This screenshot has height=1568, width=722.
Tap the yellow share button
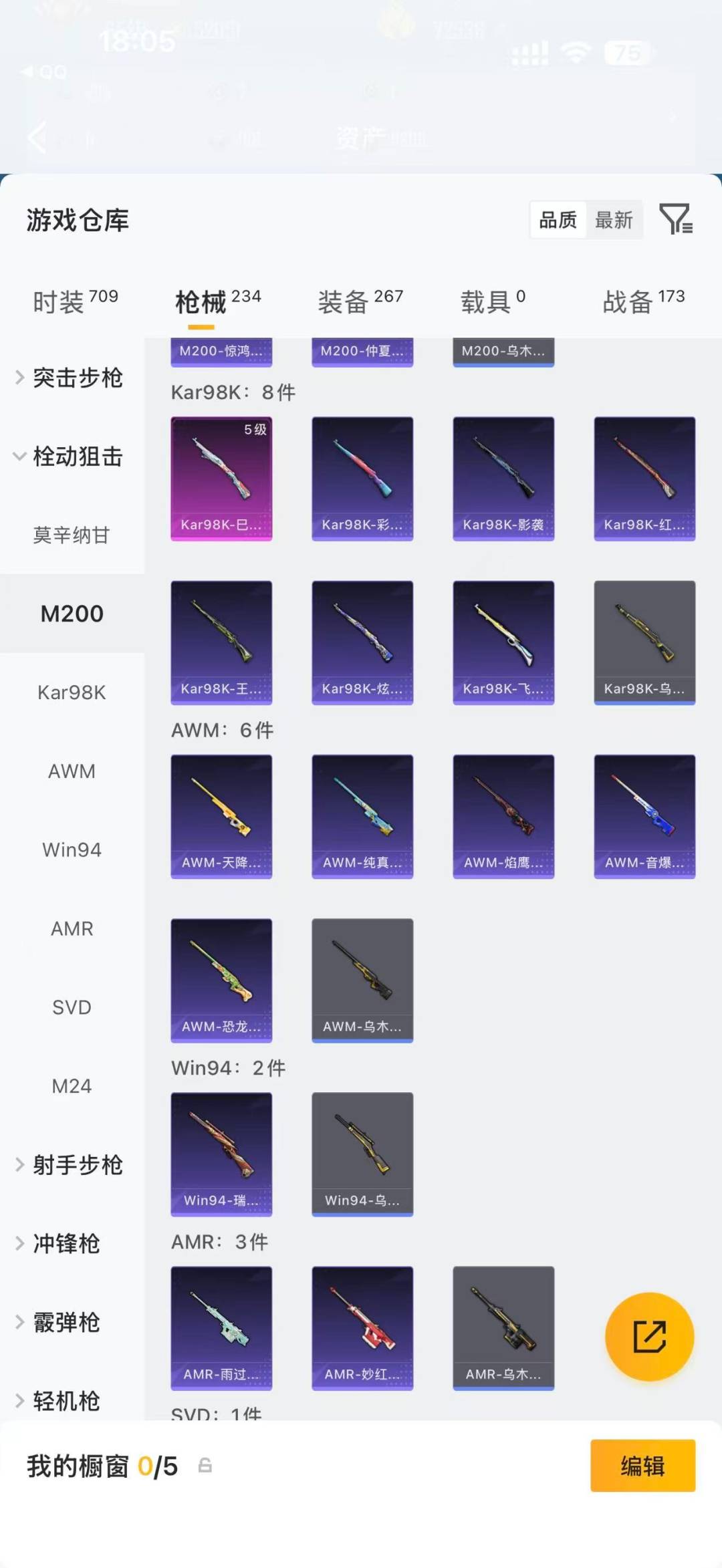coord(649,1337)
